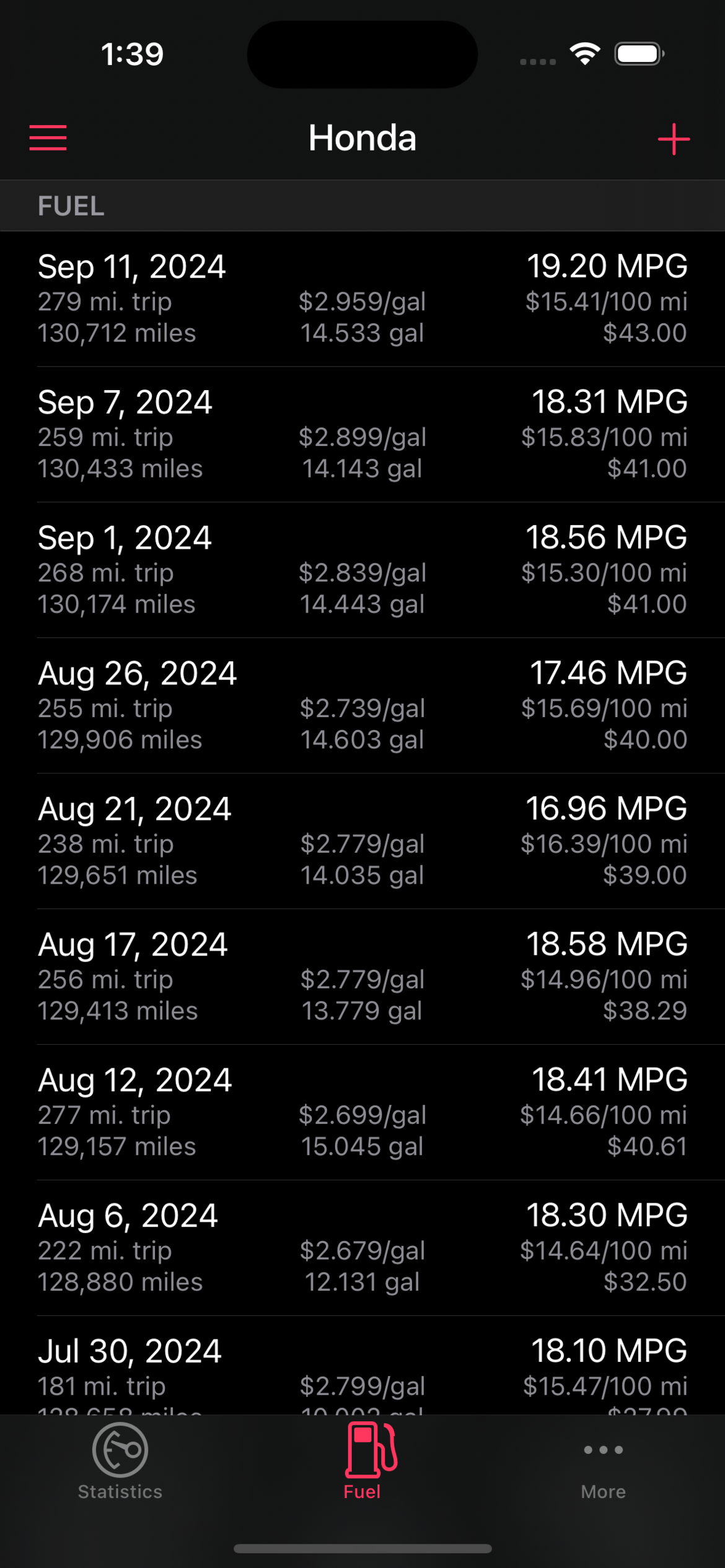Viewport: 725px width, 1568px height.
Task: View the Aug 21, 2024 fuel entry
Action: coord(362,842)
